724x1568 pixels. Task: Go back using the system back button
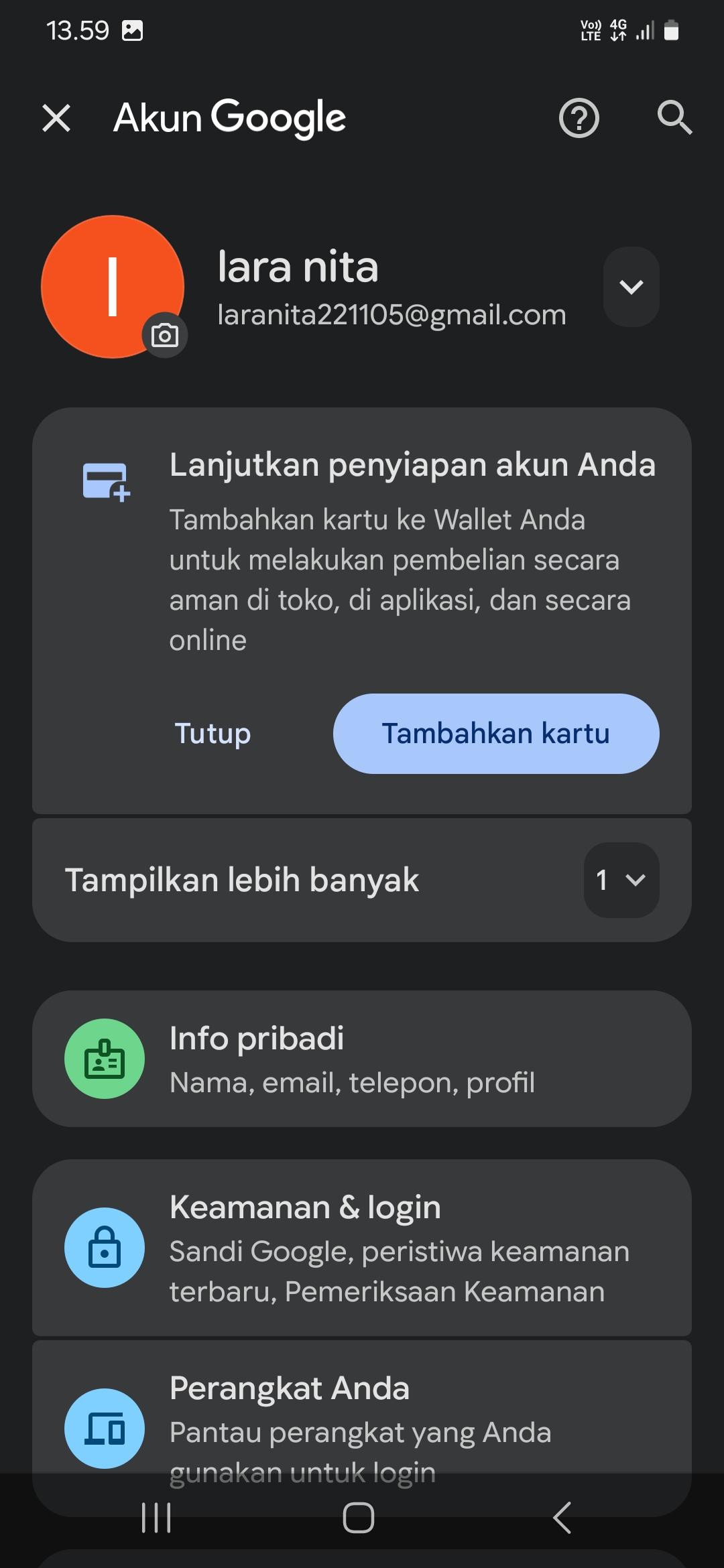[x=562, y=1518]
